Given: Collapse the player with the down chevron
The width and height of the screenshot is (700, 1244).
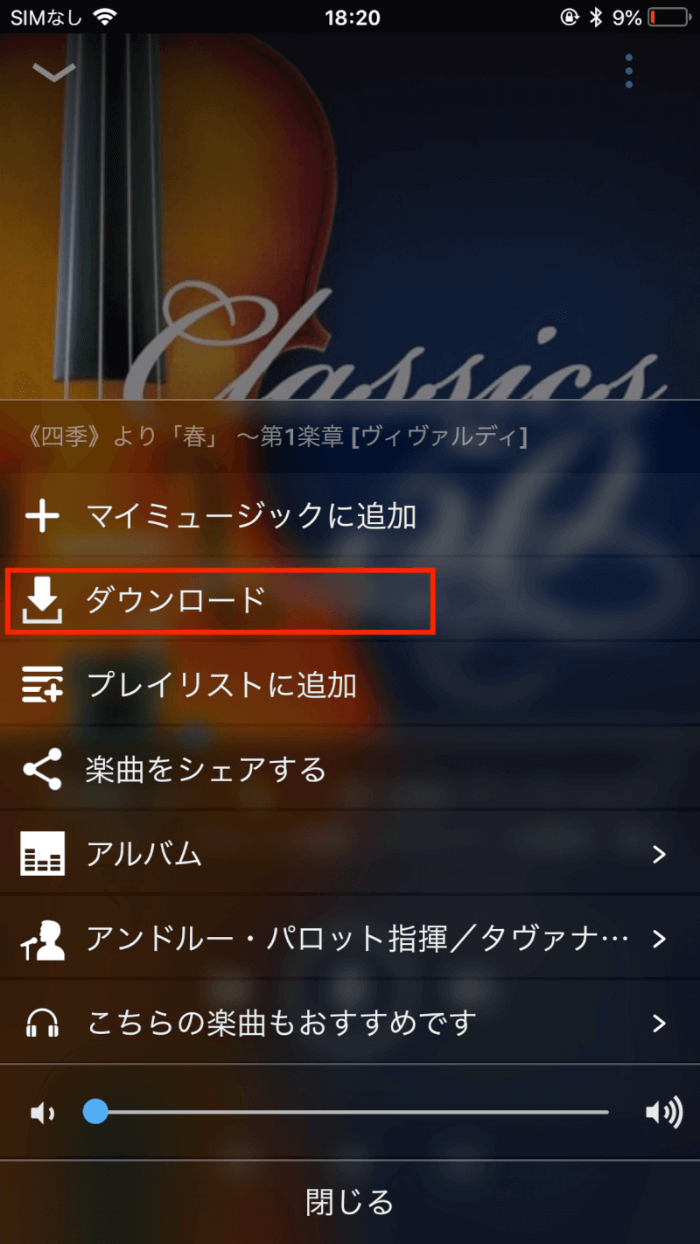Looking at the screenshot, I should coord(54,72).
